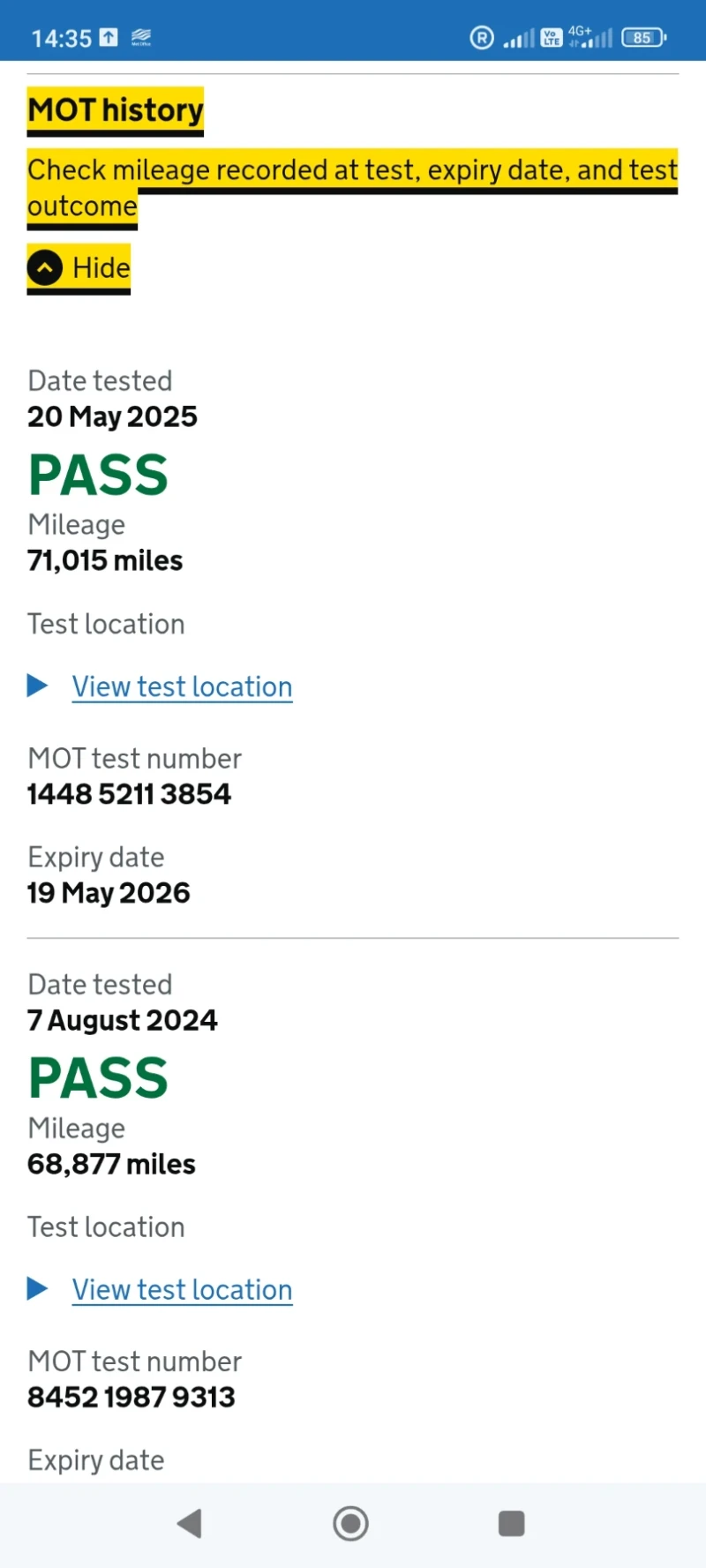
Task: Collapse the MOT history section with Hide
Action: pyautogui.click(x=79, y=267)
